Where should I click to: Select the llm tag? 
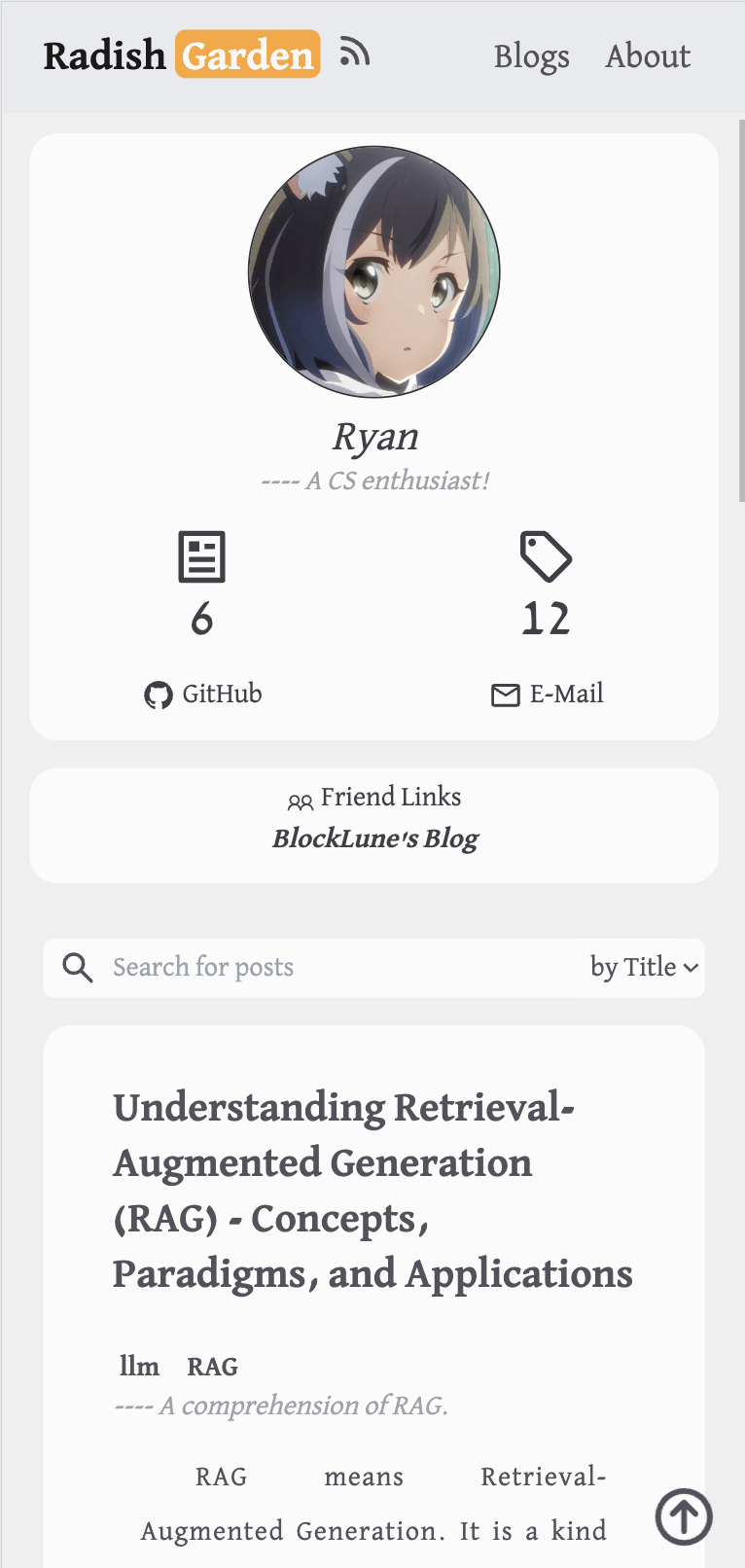point(139,1367)
